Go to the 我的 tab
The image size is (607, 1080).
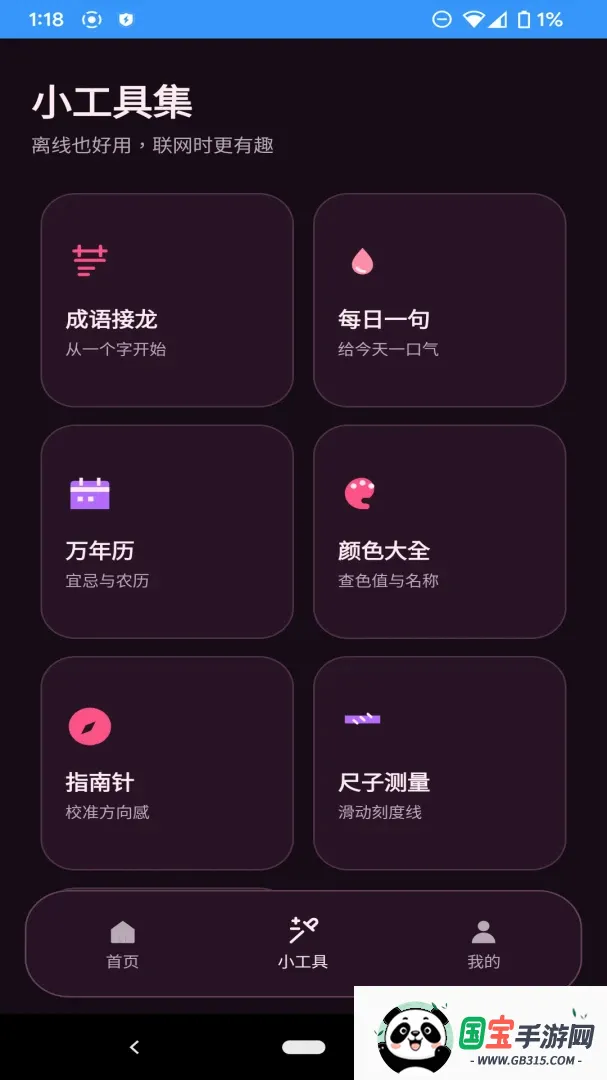point(484,944)
